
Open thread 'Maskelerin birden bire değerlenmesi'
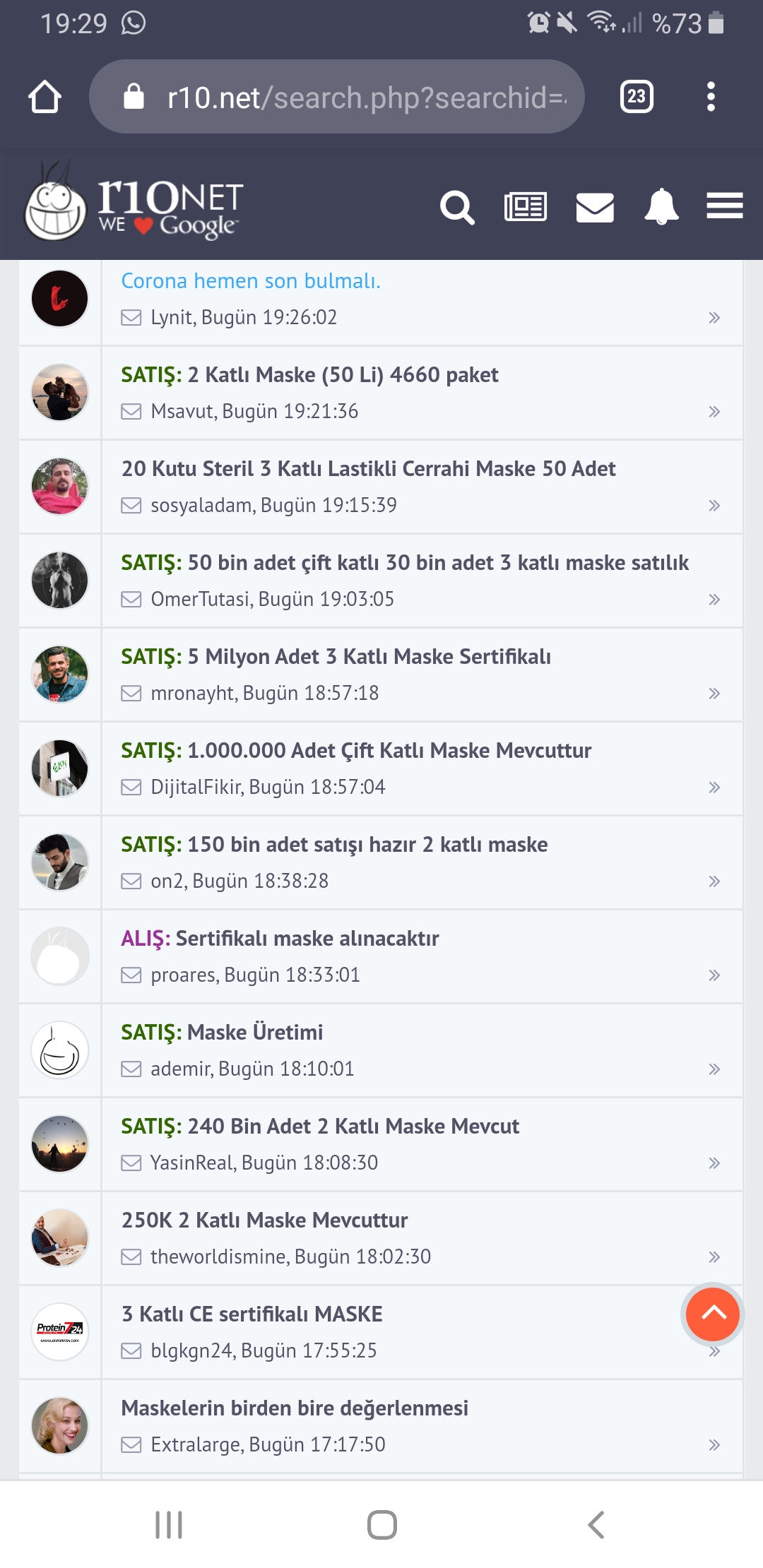295,1408
